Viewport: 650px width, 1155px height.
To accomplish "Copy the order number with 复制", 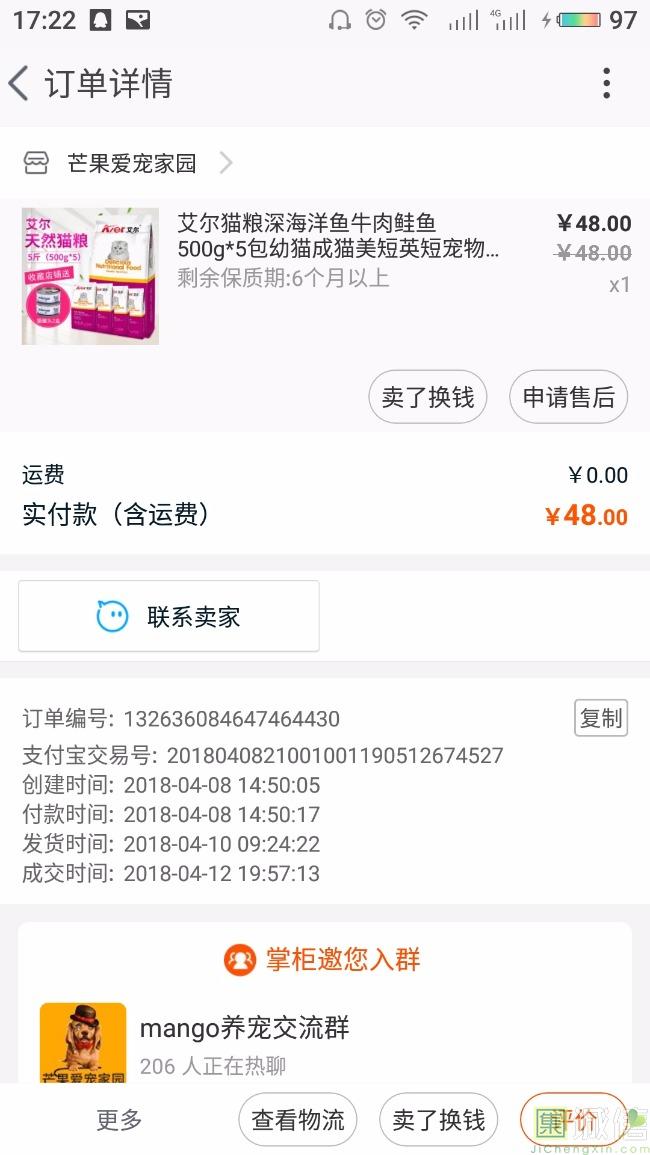I will coord(601,718).
